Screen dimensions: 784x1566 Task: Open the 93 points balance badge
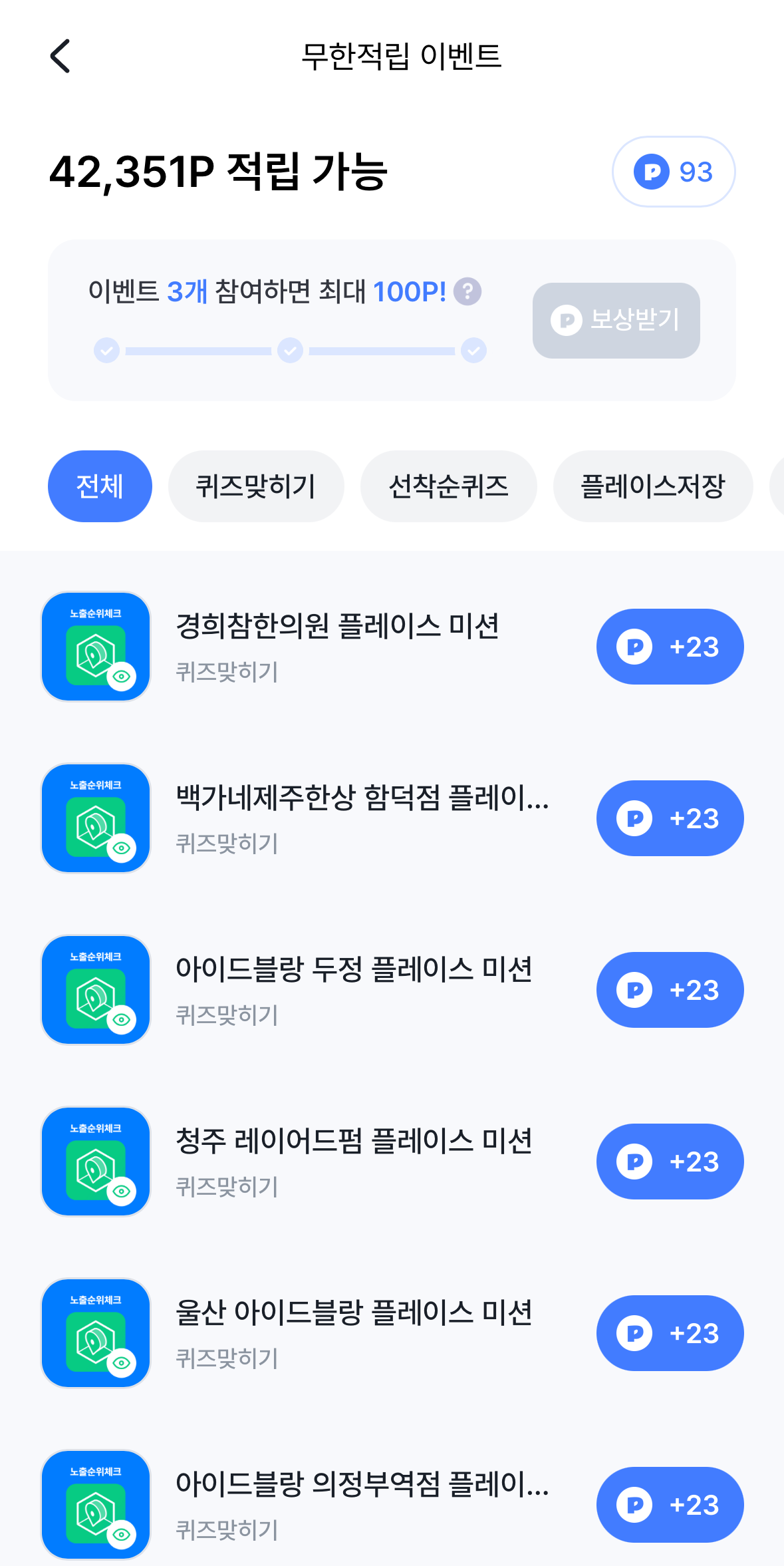click(x=673, y=172)
